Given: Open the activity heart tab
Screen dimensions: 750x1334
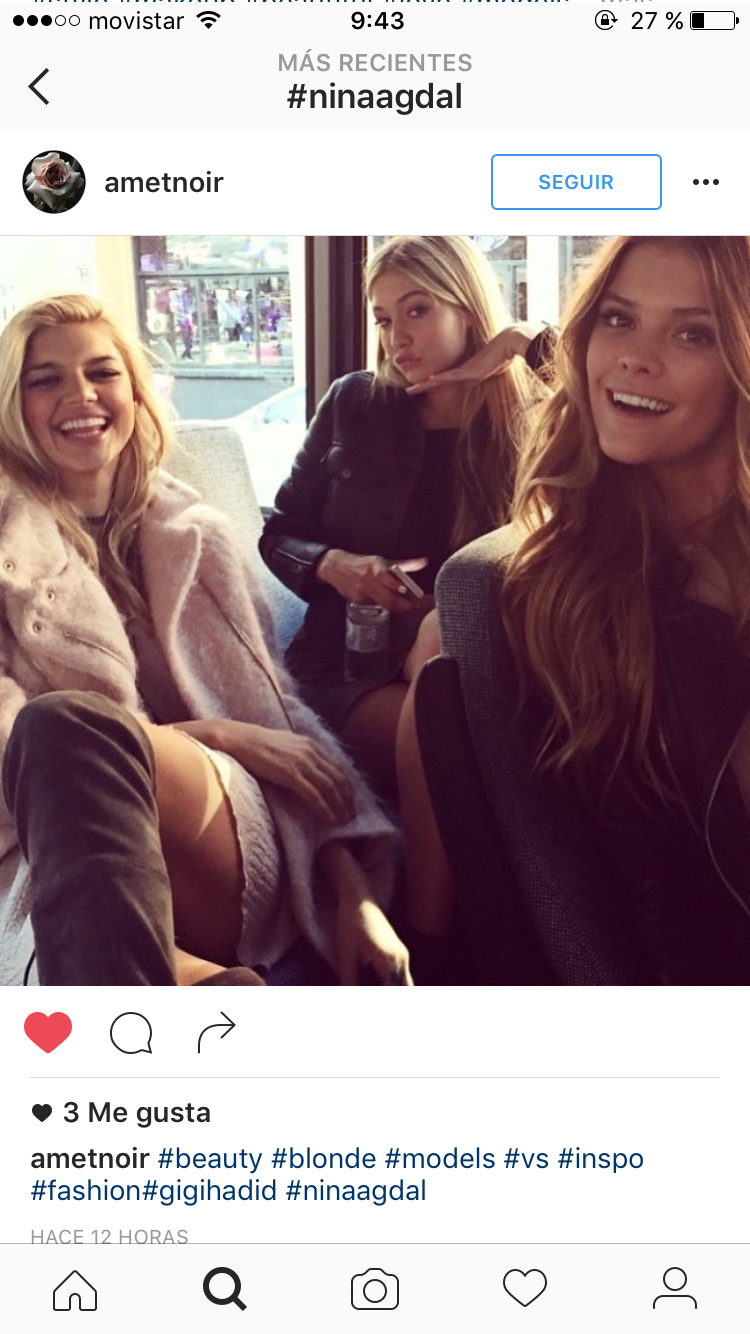Looking at the screenshot, I should pos(525,1289).
